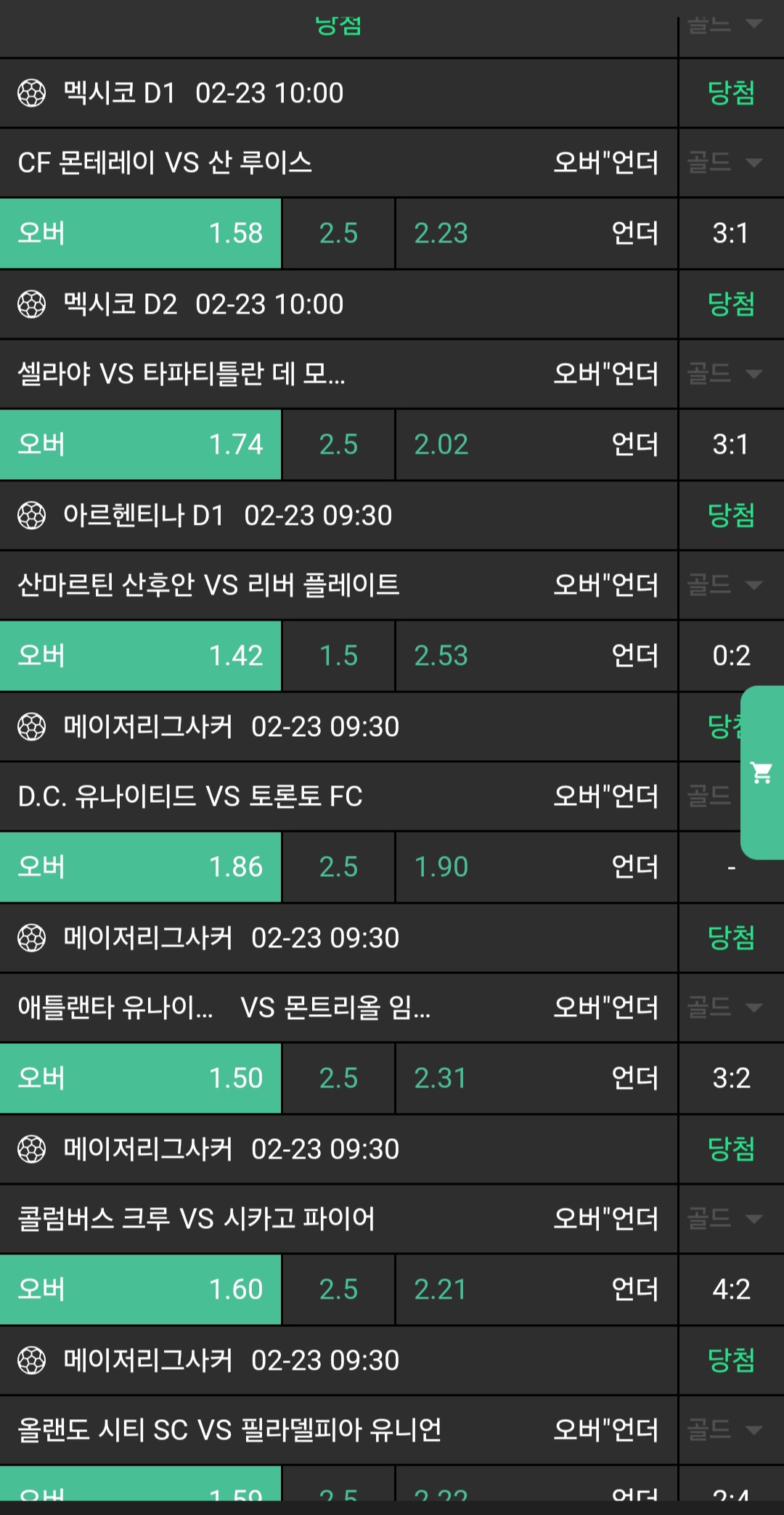Open 골드 dropdown for 산마르틴 산후안 match
Image resolution: width=784 pixels, height=1515 pixels.
click(725, 584)
